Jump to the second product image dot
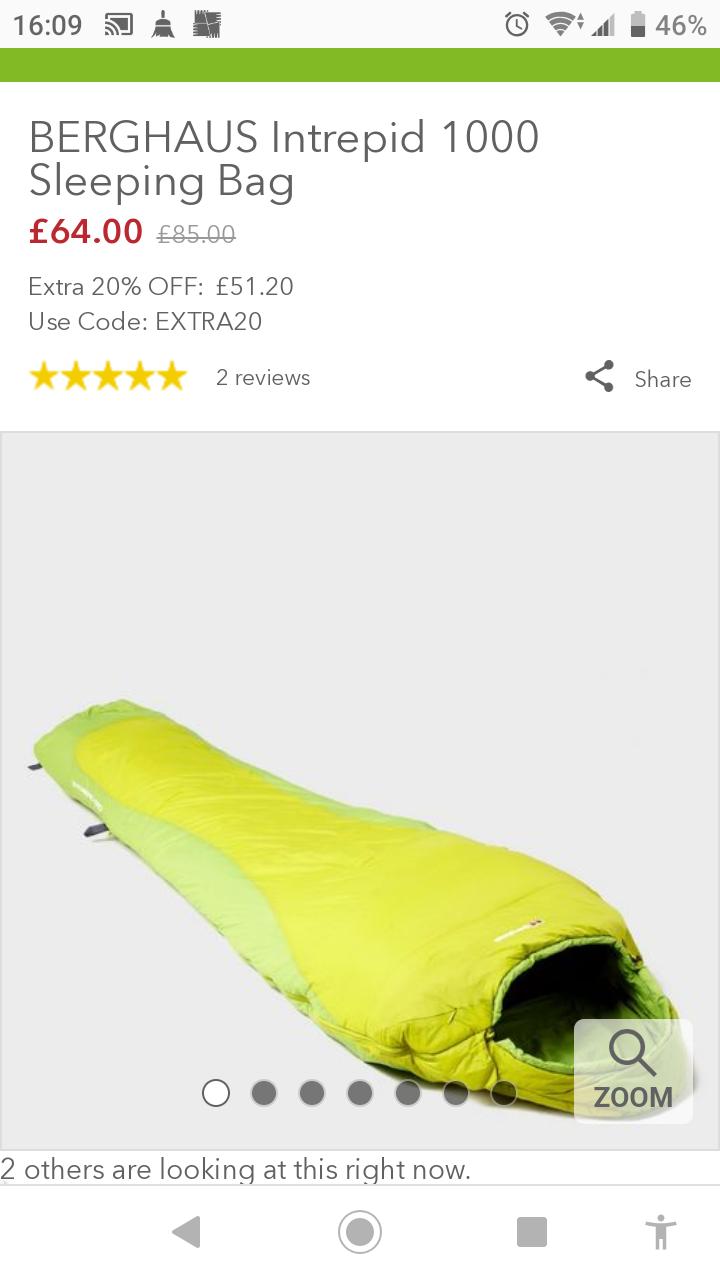The image size is (720, 1280). [264, 1093]
